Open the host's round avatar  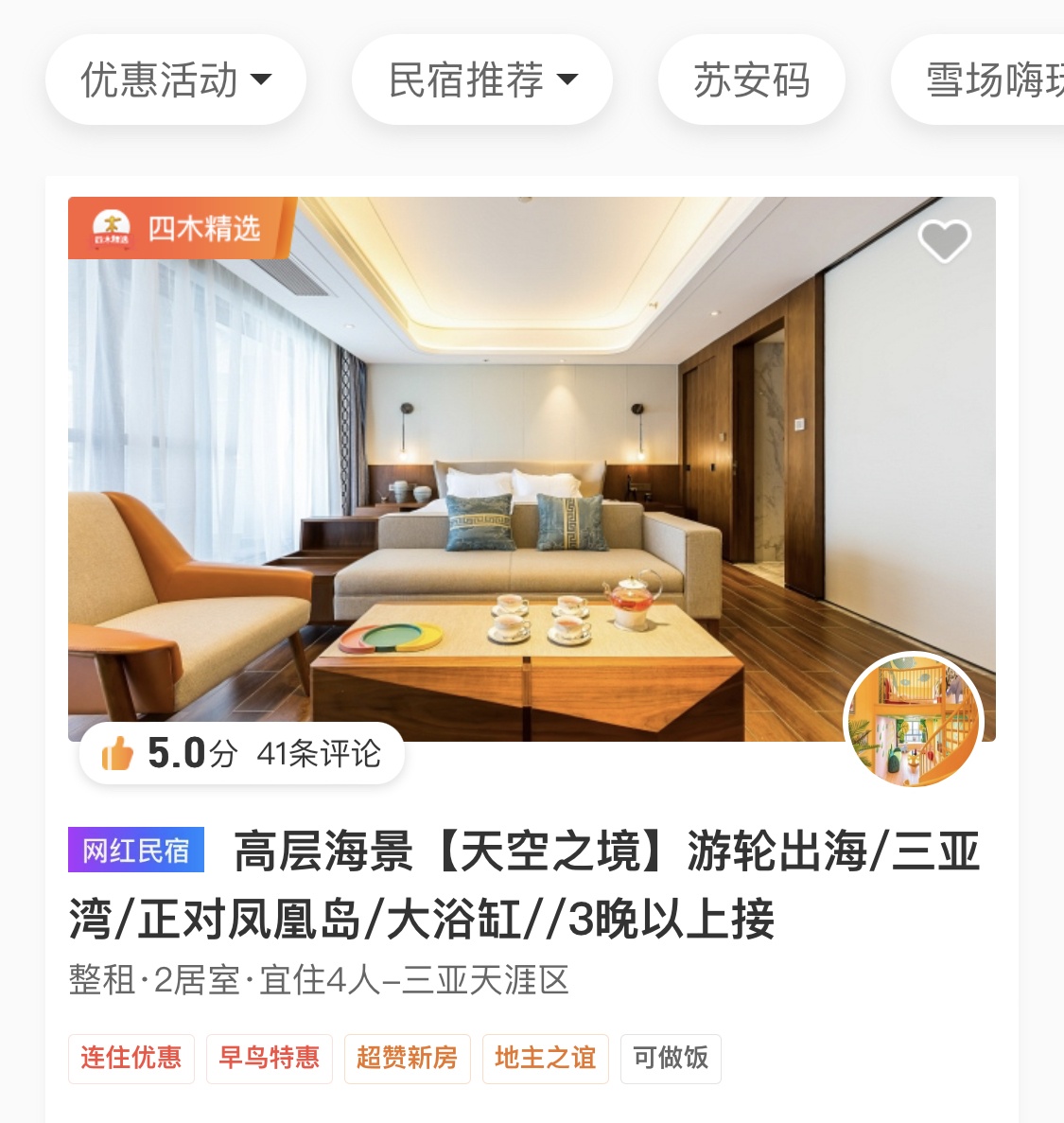click(x=914, y=721)
